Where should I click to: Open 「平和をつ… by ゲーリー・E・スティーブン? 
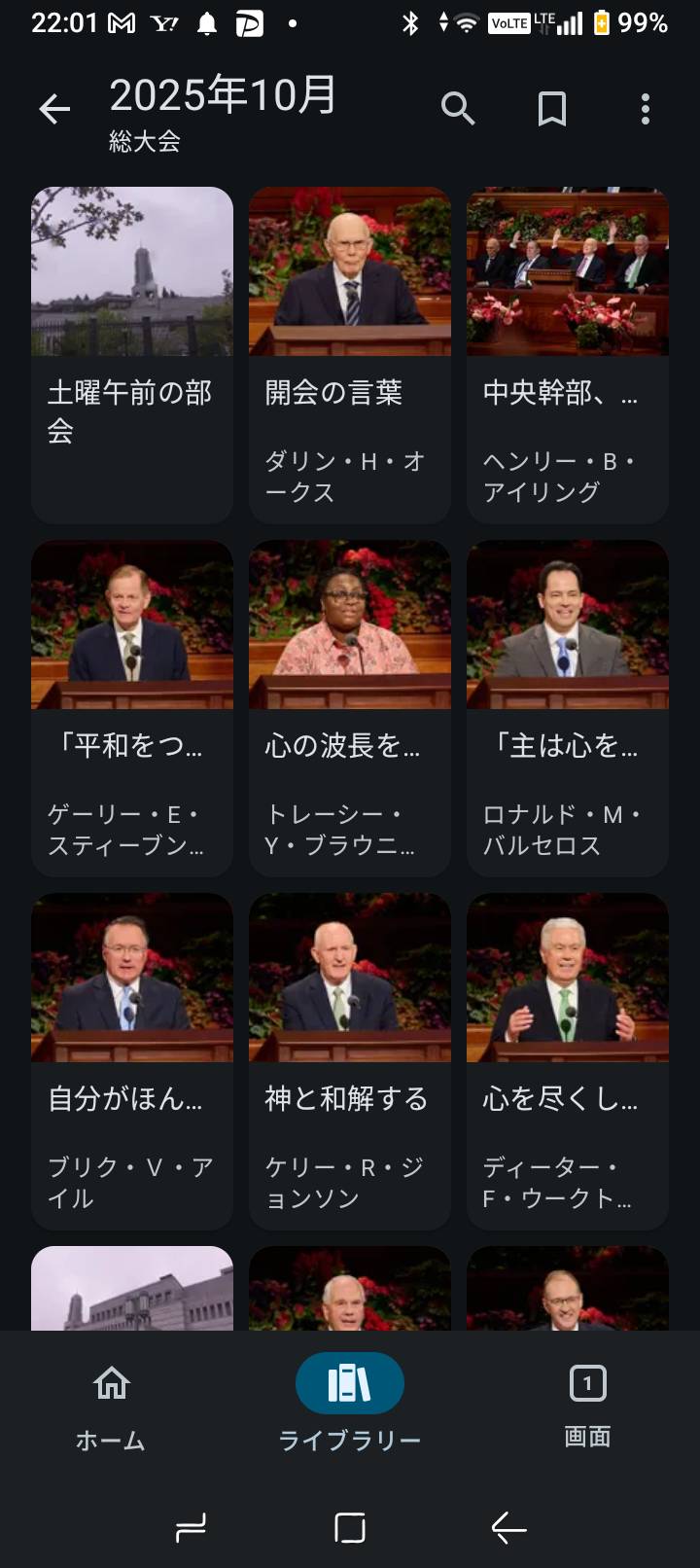pos(132,708)
